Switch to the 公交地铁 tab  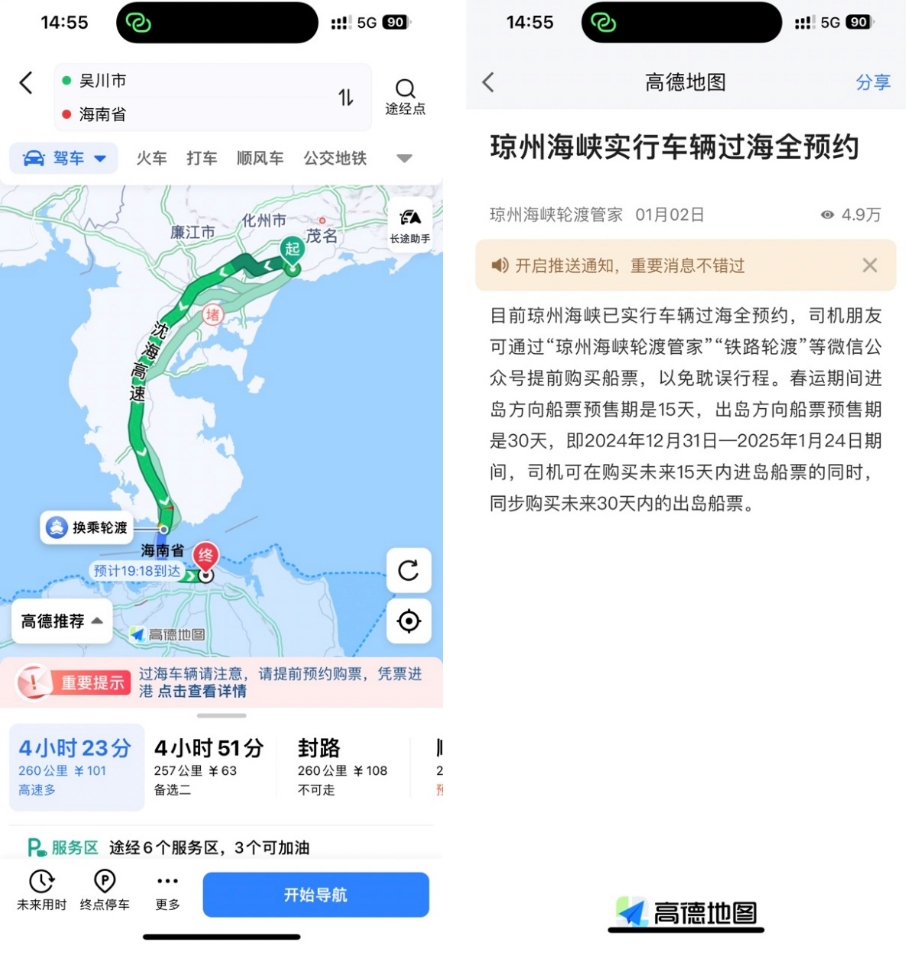tap(335, 158)
